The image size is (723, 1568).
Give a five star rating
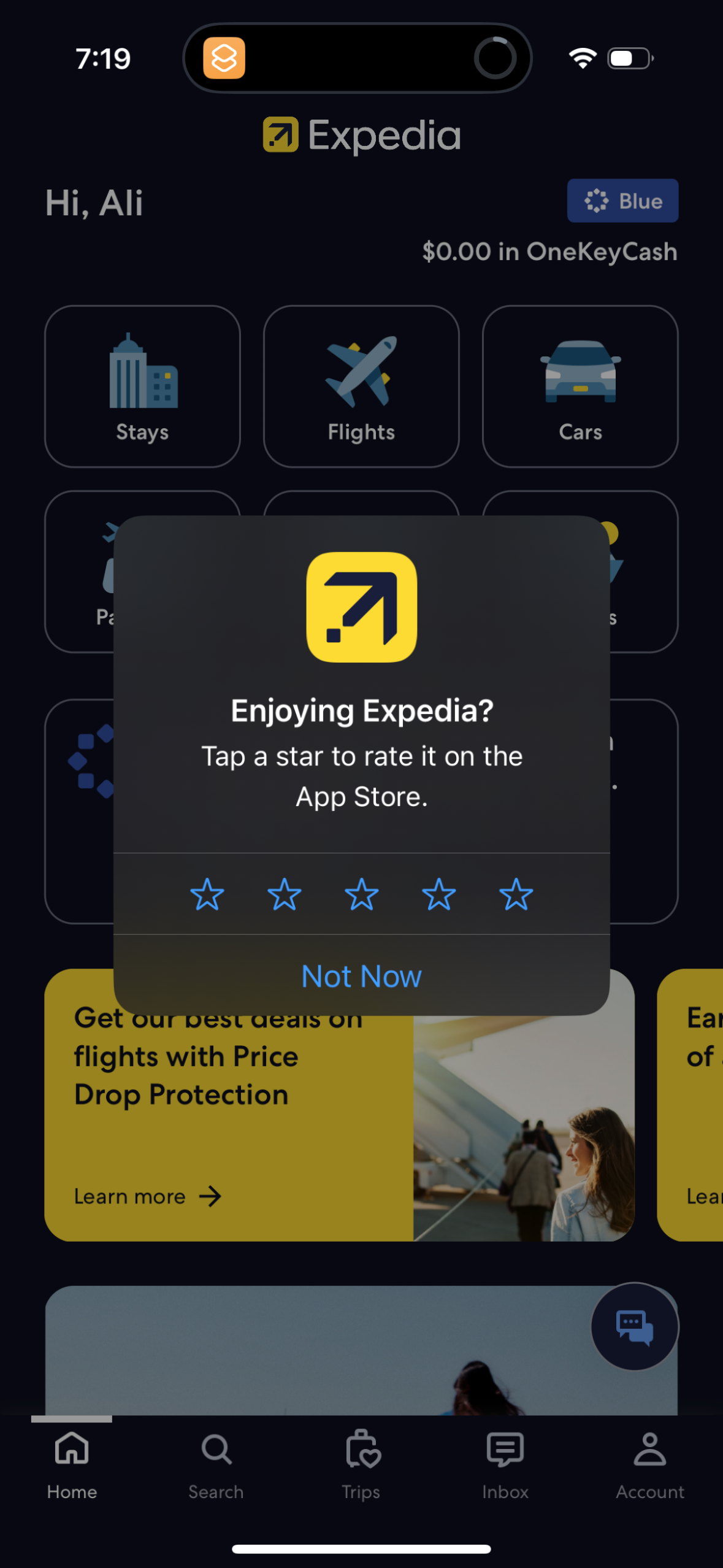tap(515, 896)
